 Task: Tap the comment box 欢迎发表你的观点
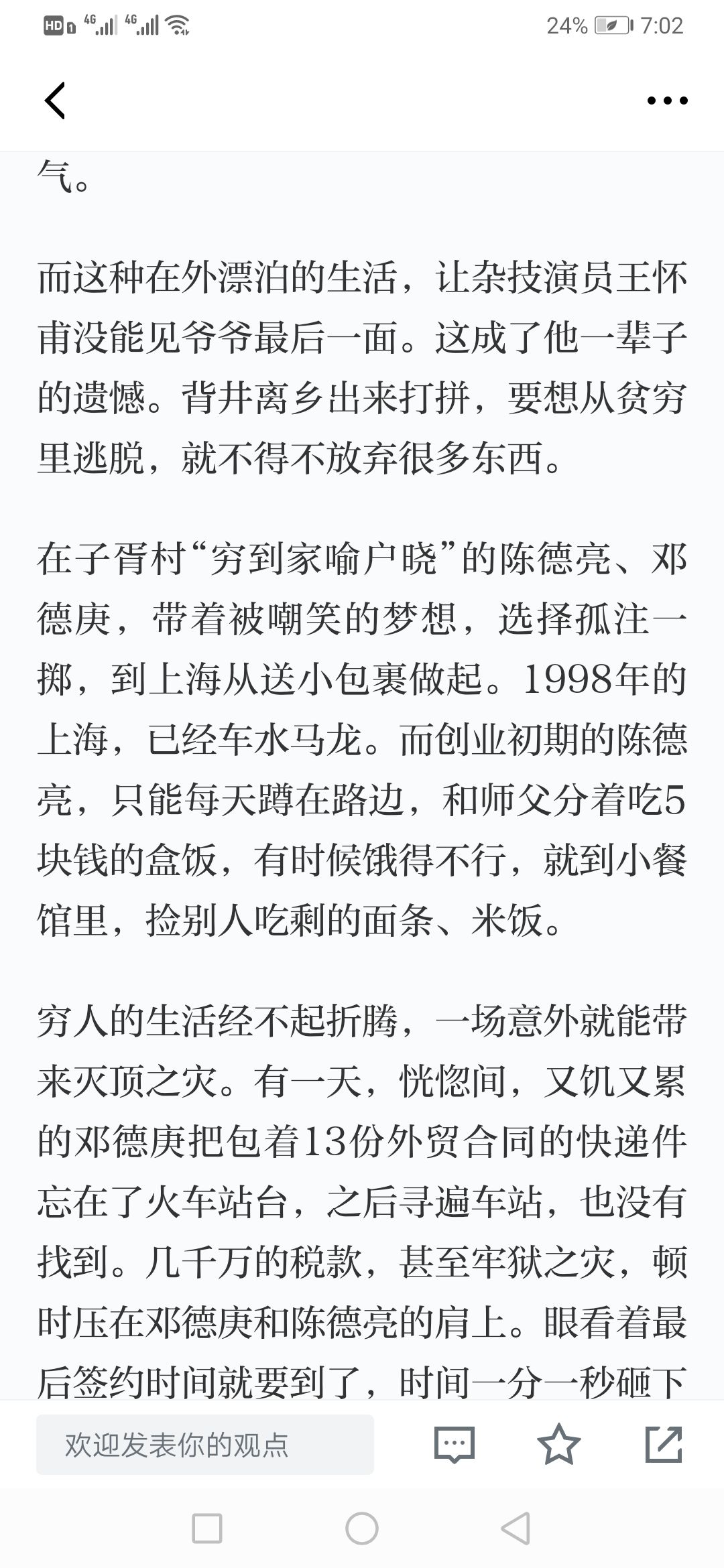205,1445
